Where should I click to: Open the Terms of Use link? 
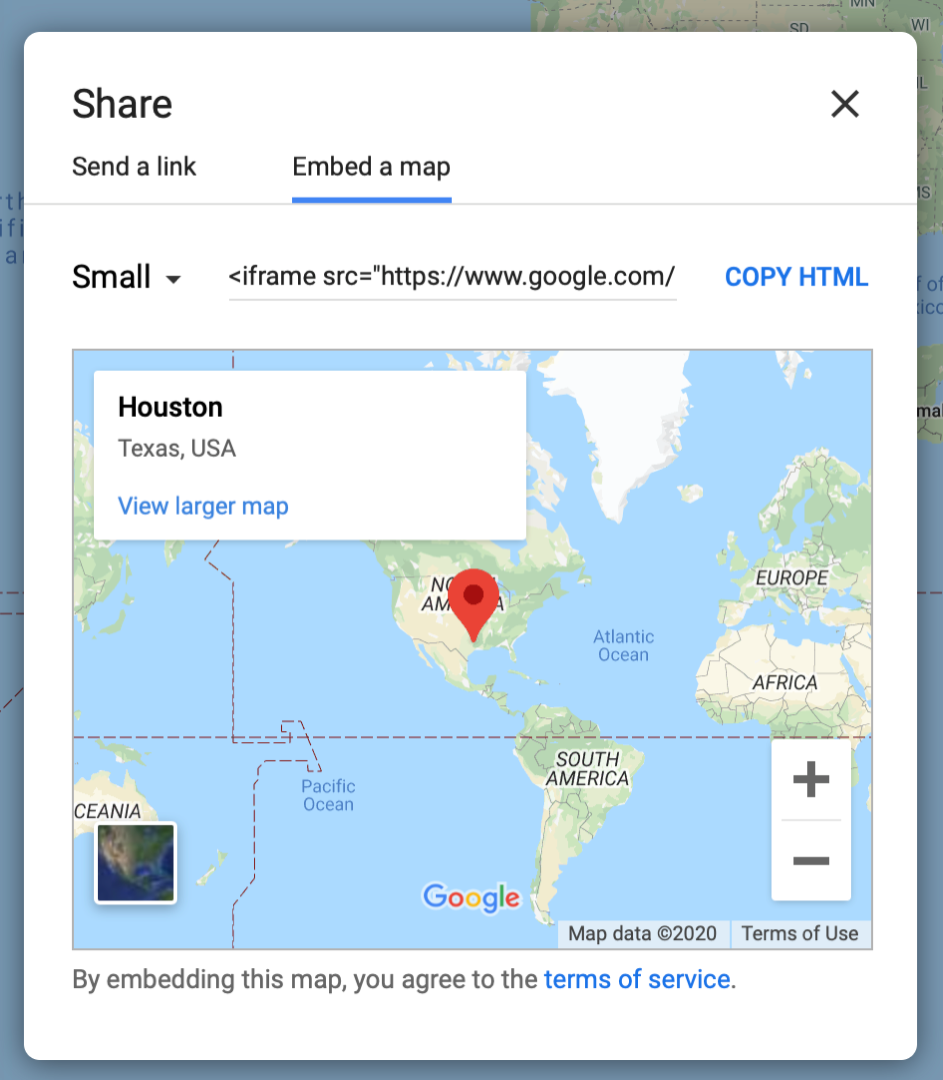coord(799,933)
